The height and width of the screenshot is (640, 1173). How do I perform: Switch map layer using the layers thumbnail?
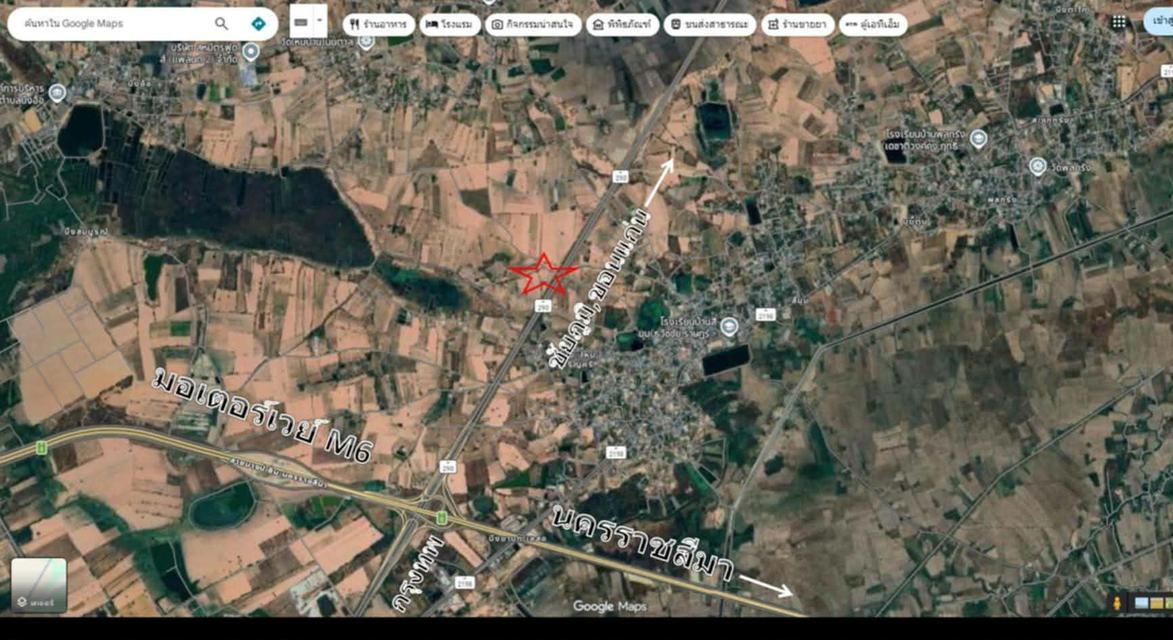[39, 584]
